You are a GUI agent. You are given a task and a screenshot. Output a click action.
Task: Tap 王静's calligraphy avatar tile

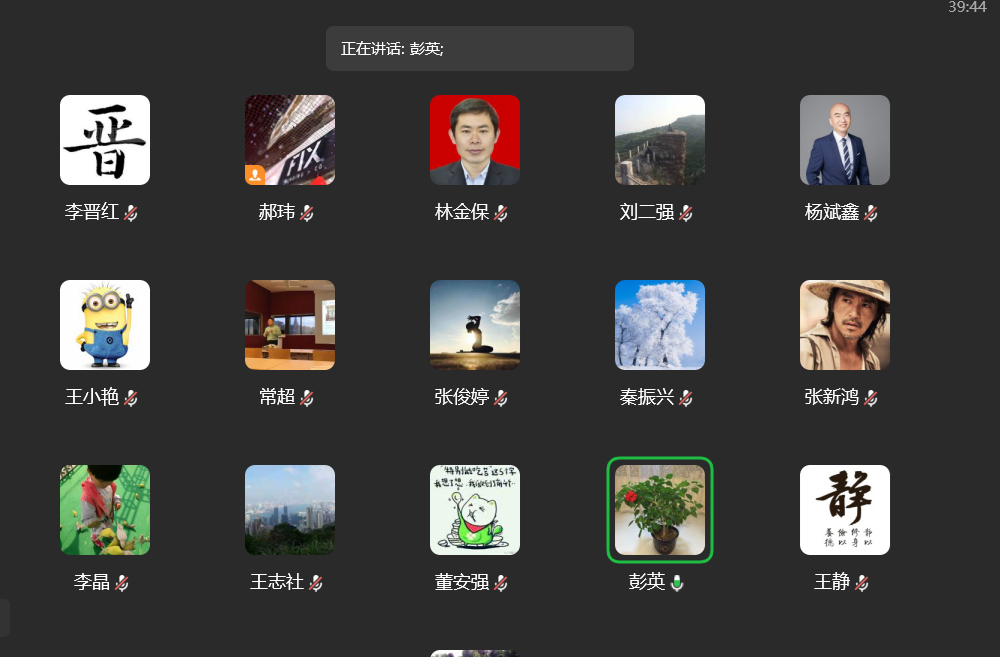click(x=845, y=510)
